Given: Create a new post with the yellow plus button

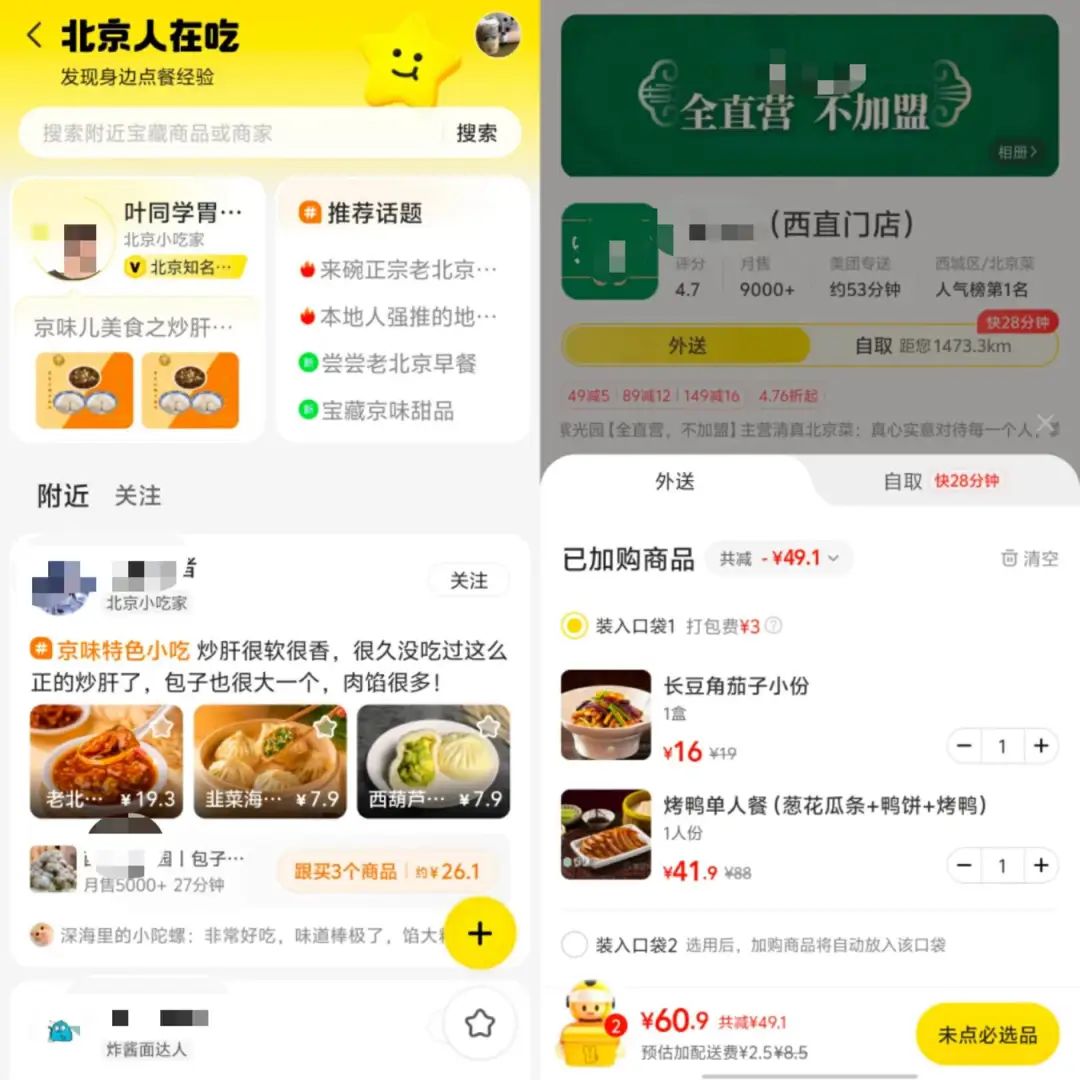Looking at the screenshot, I should coord(480,934).
